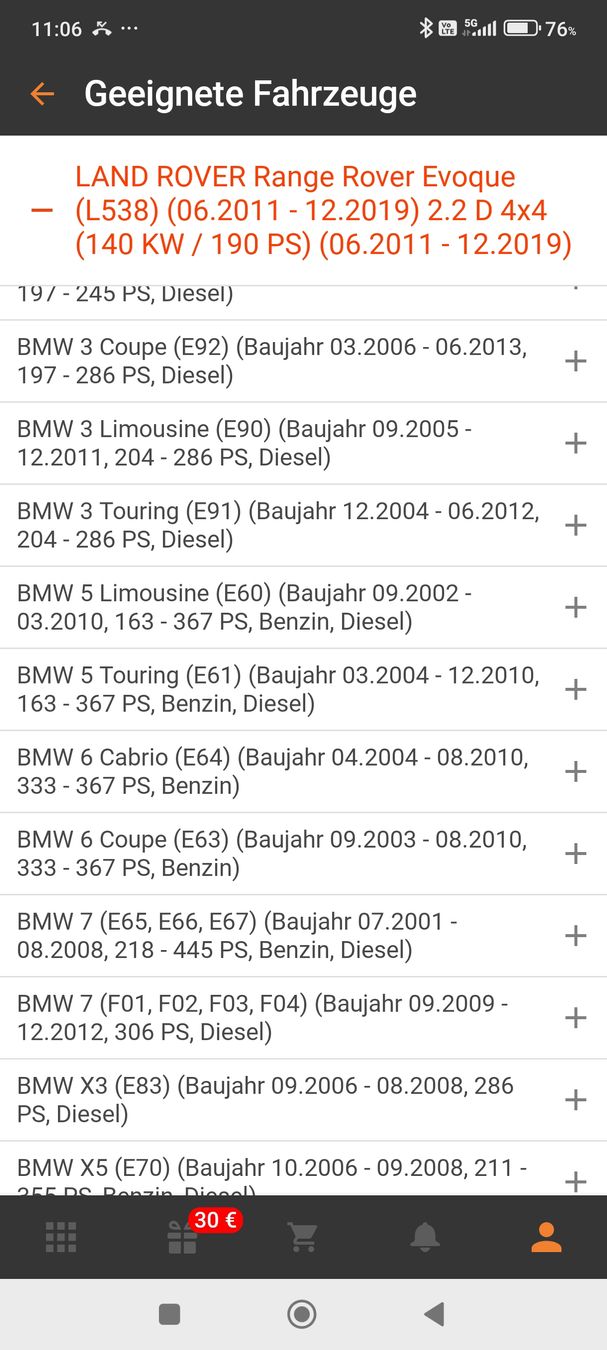Expand BMW 5 Limousine (E60) entry

(x=575, y=607)
